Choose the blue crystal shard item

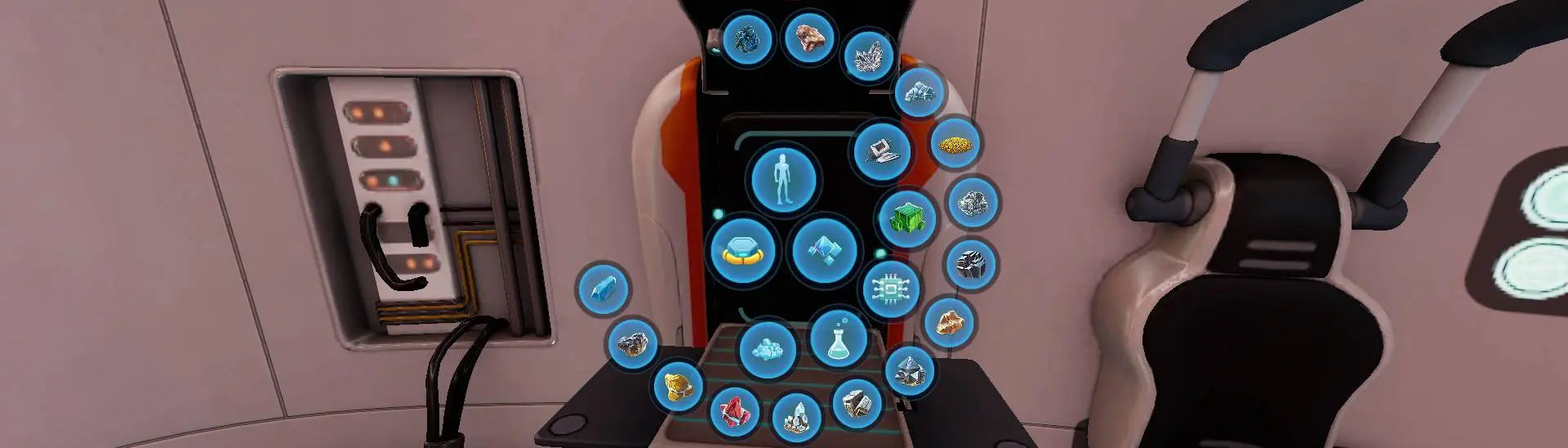coord(603,288)
